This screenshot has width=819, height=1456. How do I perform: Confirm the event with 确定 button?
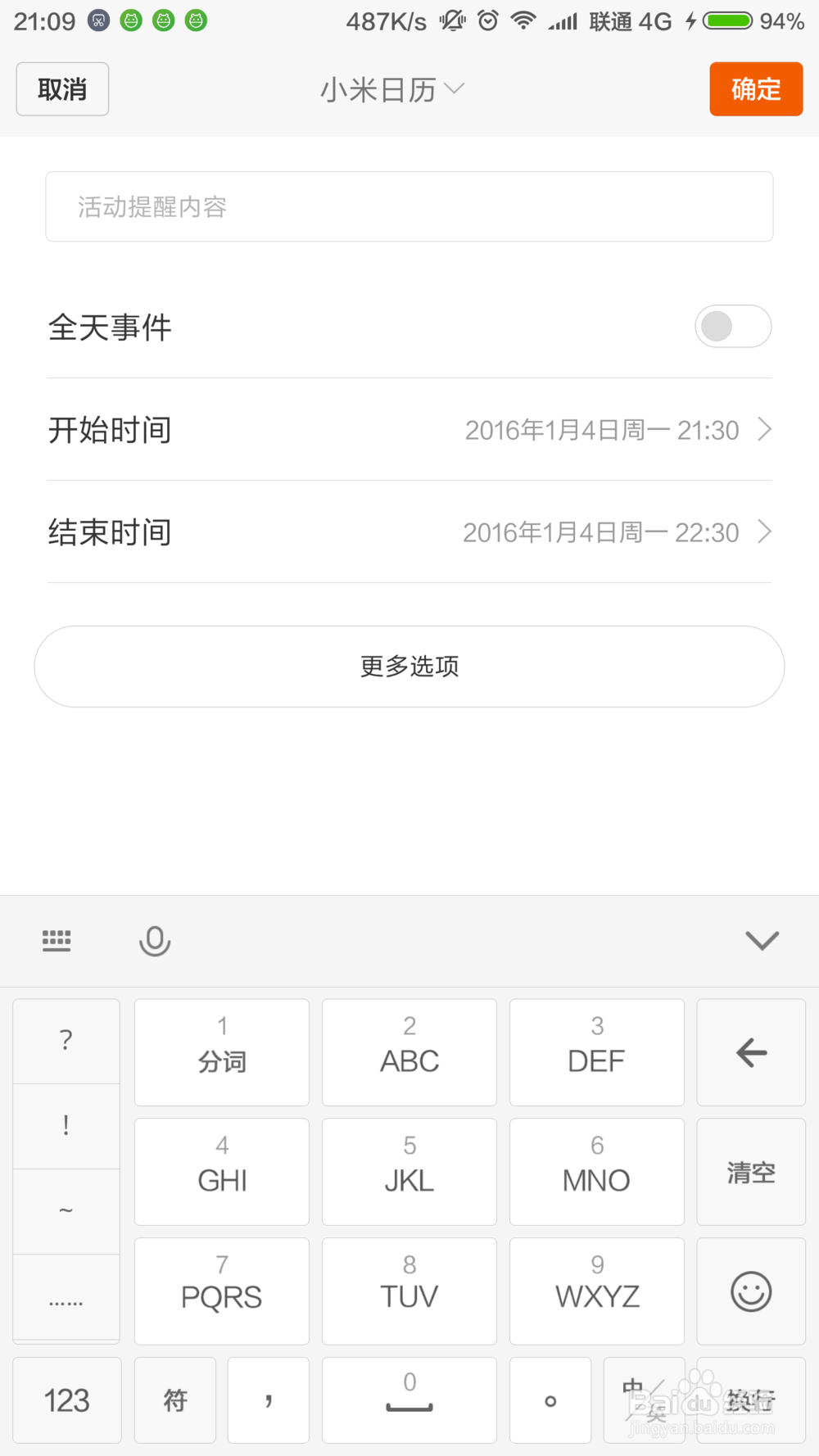755,88
